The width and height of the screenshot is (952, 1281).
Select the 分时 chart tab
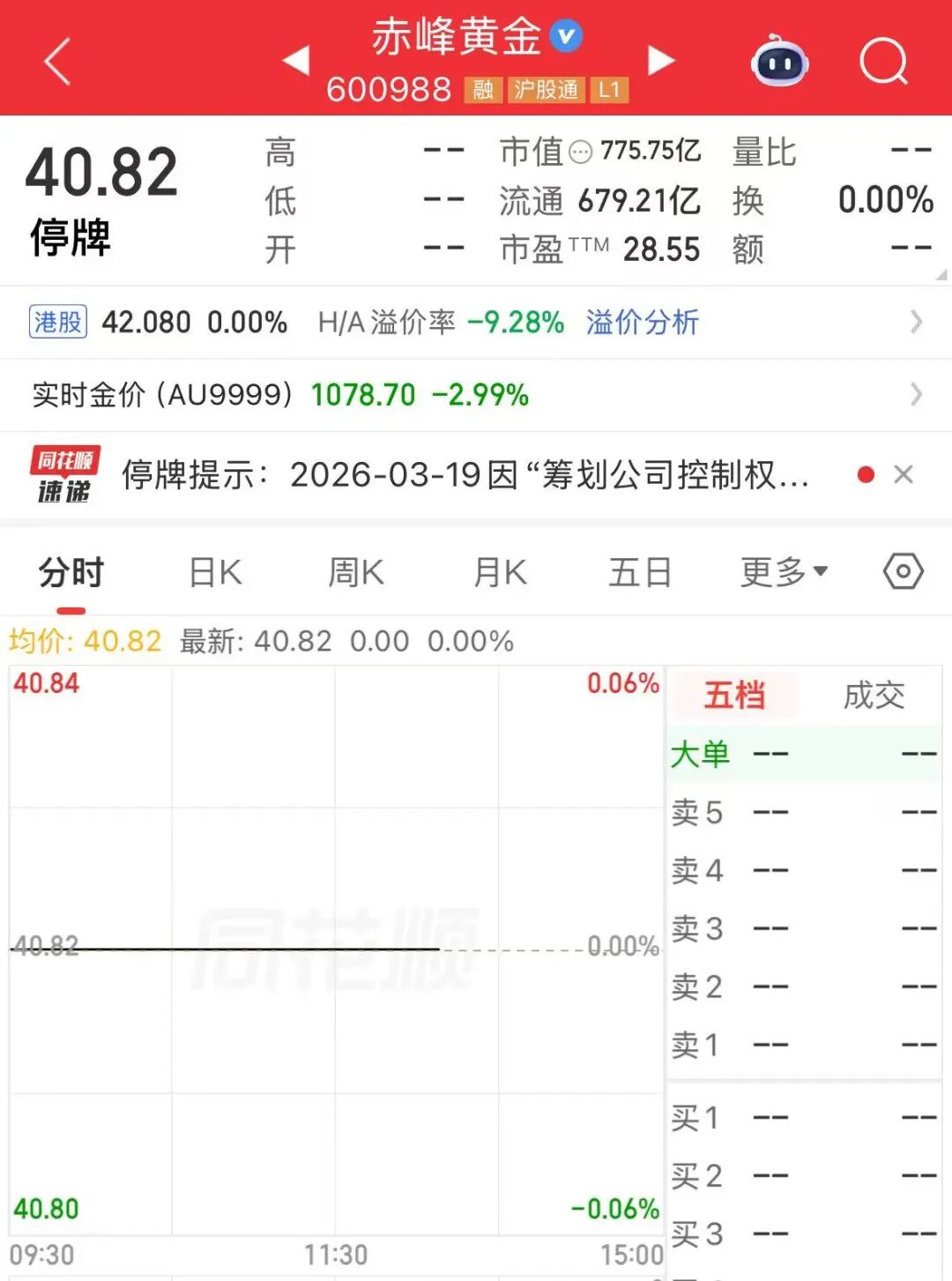[71, 573]
